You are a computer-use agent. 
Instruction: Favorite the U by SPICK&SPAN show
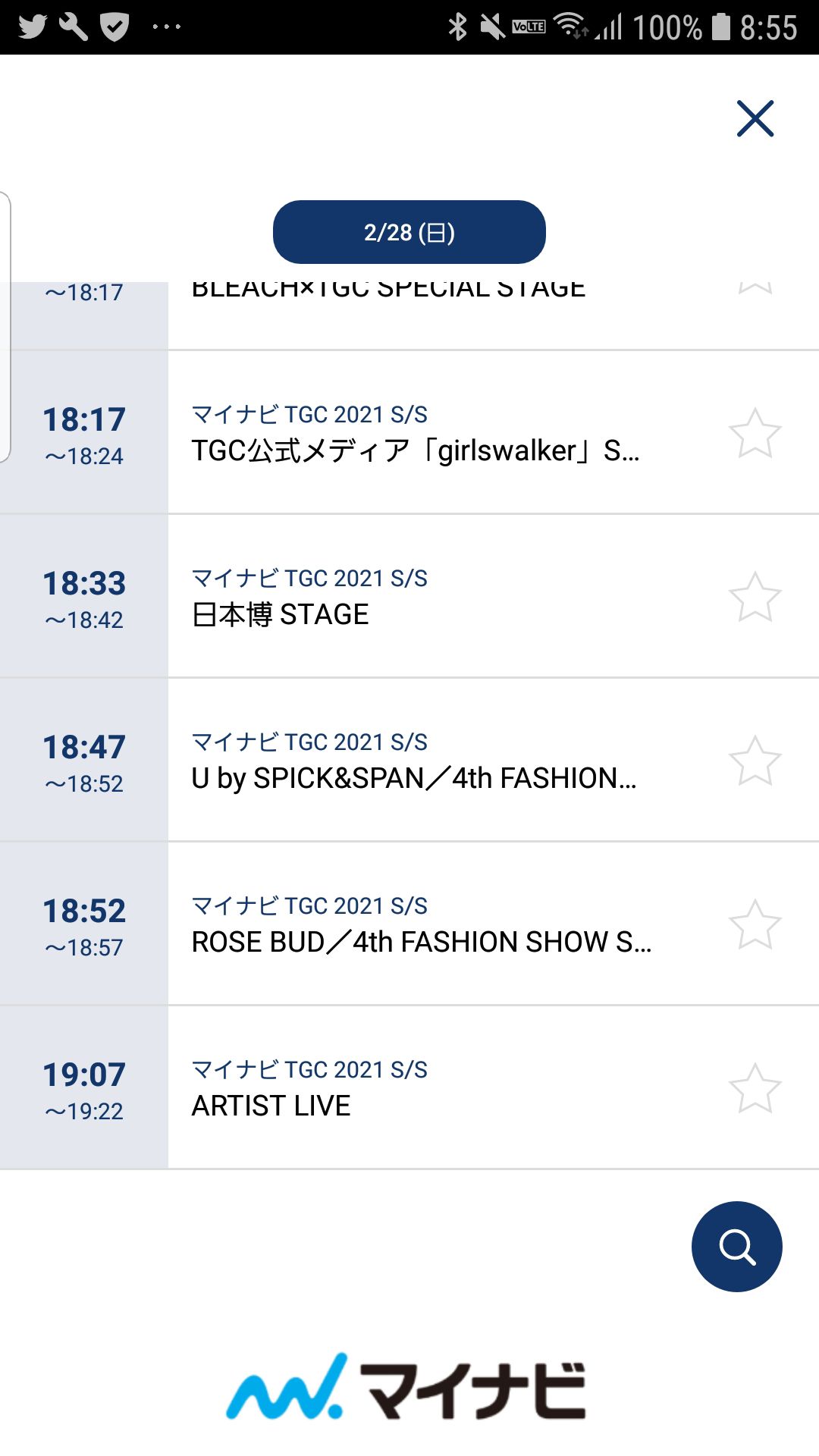tap(755, 761)
